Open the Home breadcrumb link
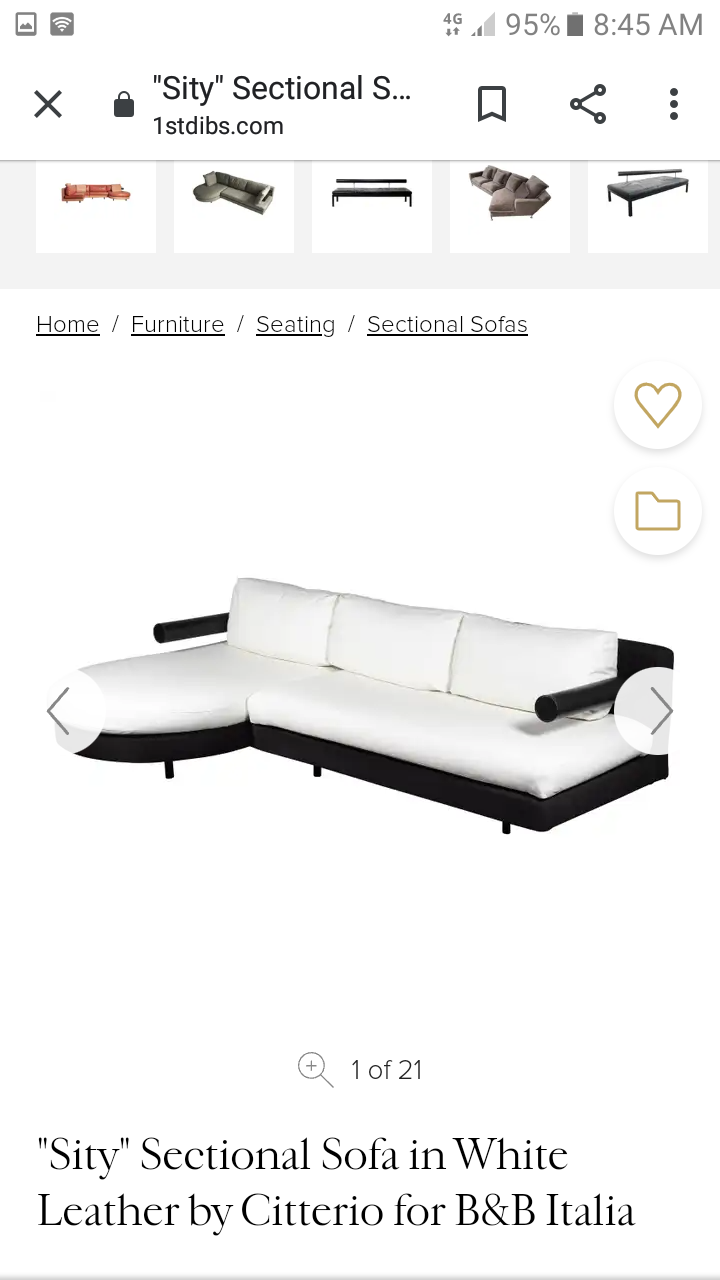The image size is (720, 1280). 68,324
